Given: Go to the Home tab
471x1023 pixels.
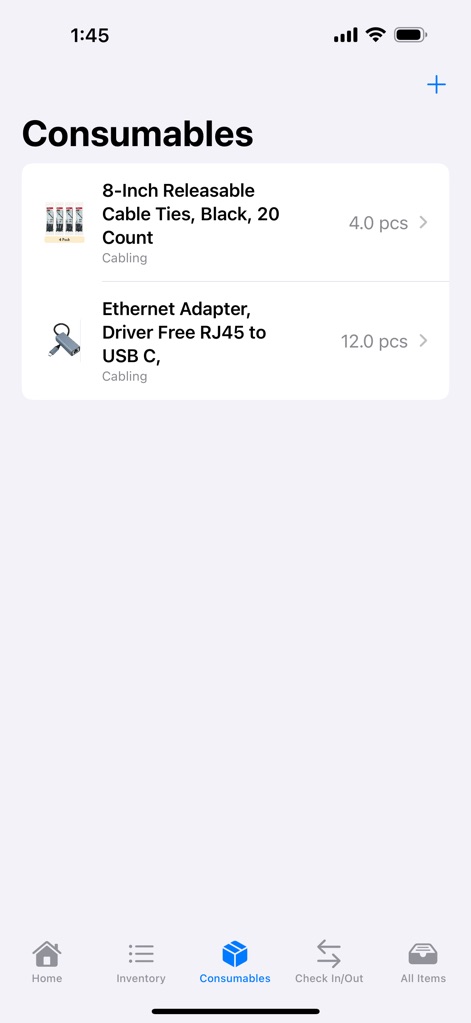Looking at the screenshot, I should 47,962.
